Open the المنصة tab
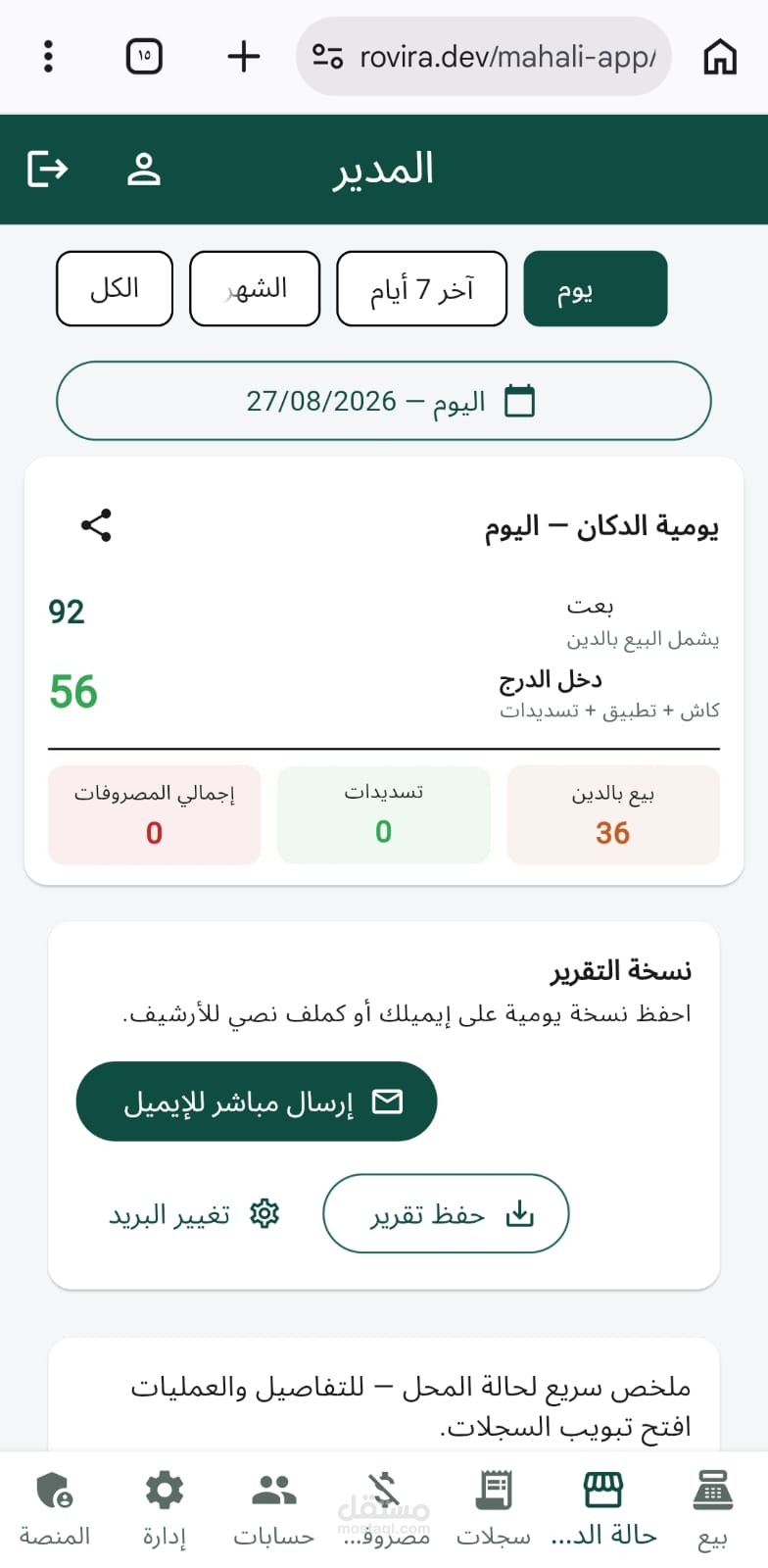 (55, 1509)
